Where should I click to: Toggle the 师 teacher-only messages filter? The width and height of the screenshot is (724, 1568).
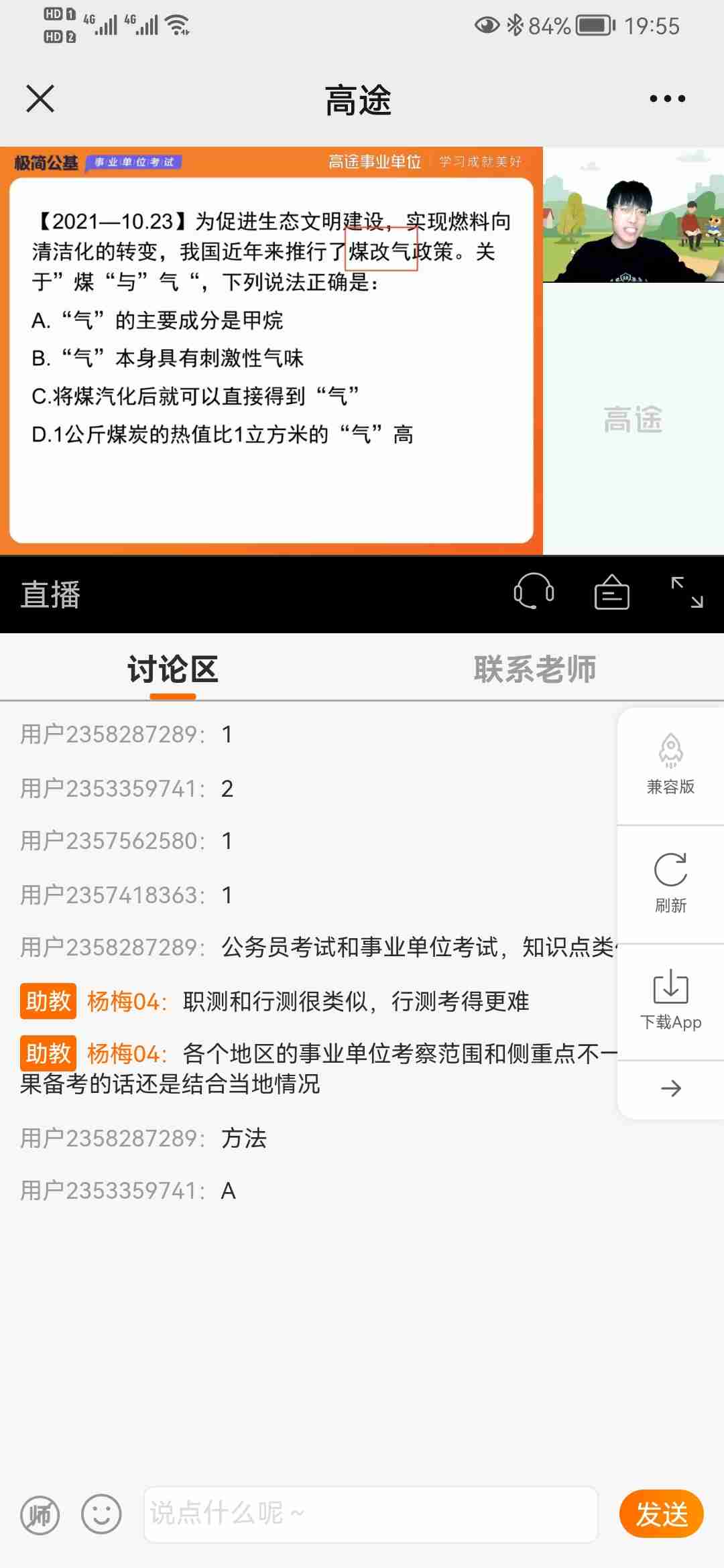pos(40,1514)
